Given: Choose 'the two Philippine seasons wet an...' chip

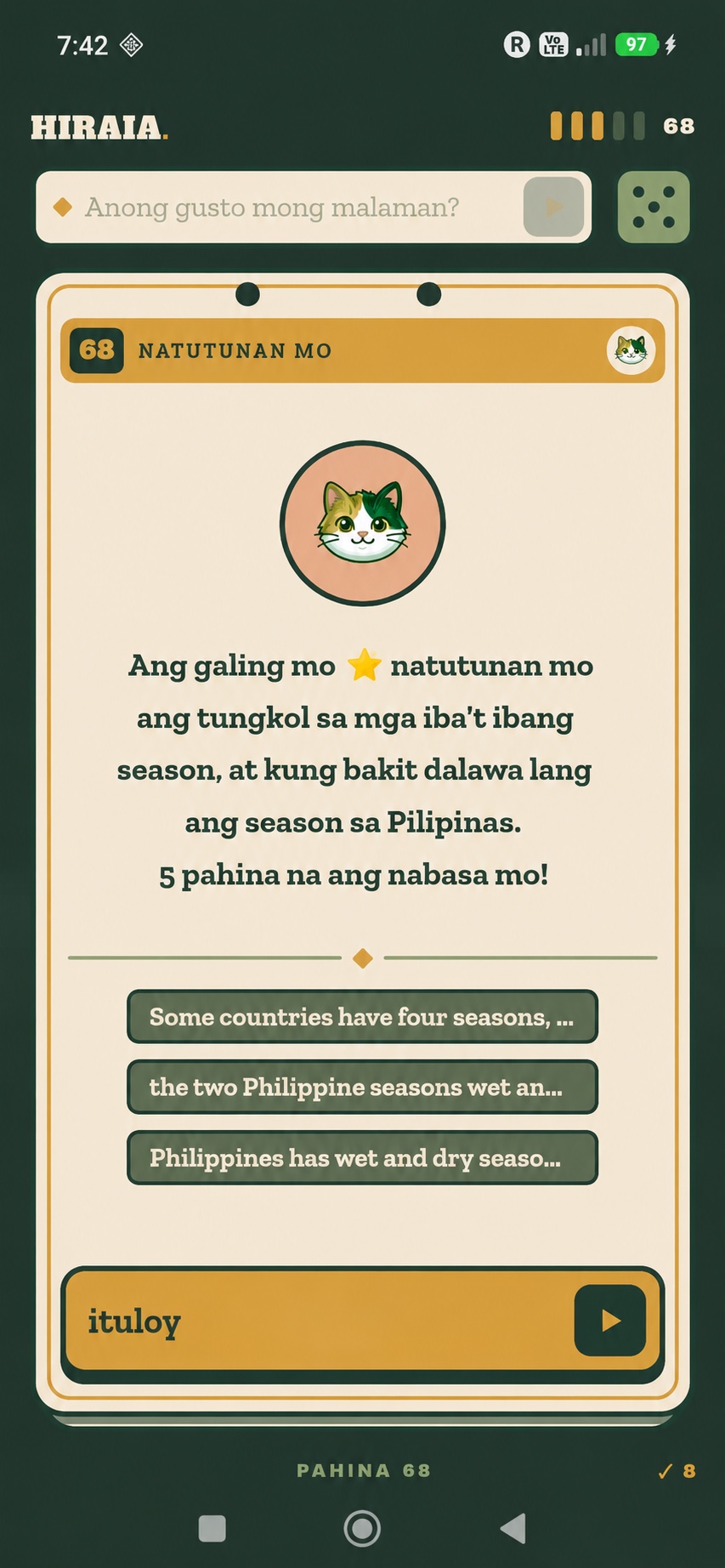Looking at the screenshot, I should (x=362, y=1088).
